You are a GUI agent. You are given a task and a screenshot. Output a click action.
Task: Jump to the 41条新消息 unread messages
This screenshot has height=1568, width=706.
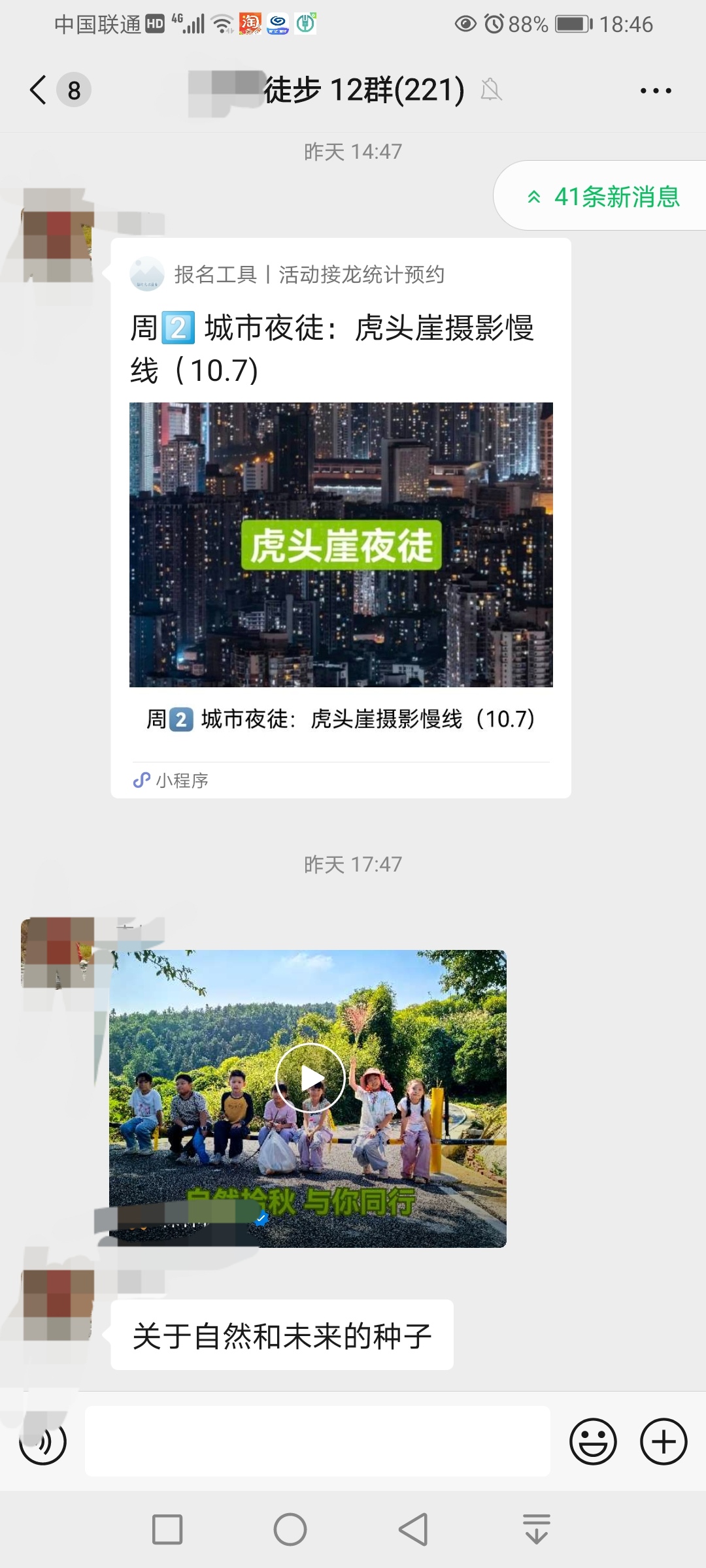click(601, 196)
